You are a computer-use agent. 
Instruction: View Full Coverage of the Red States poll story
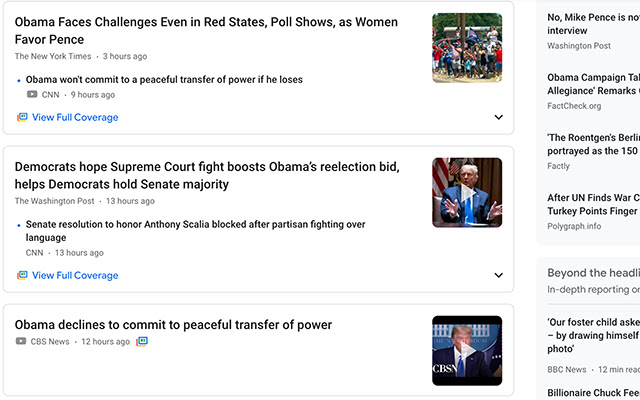coord(74,117)
